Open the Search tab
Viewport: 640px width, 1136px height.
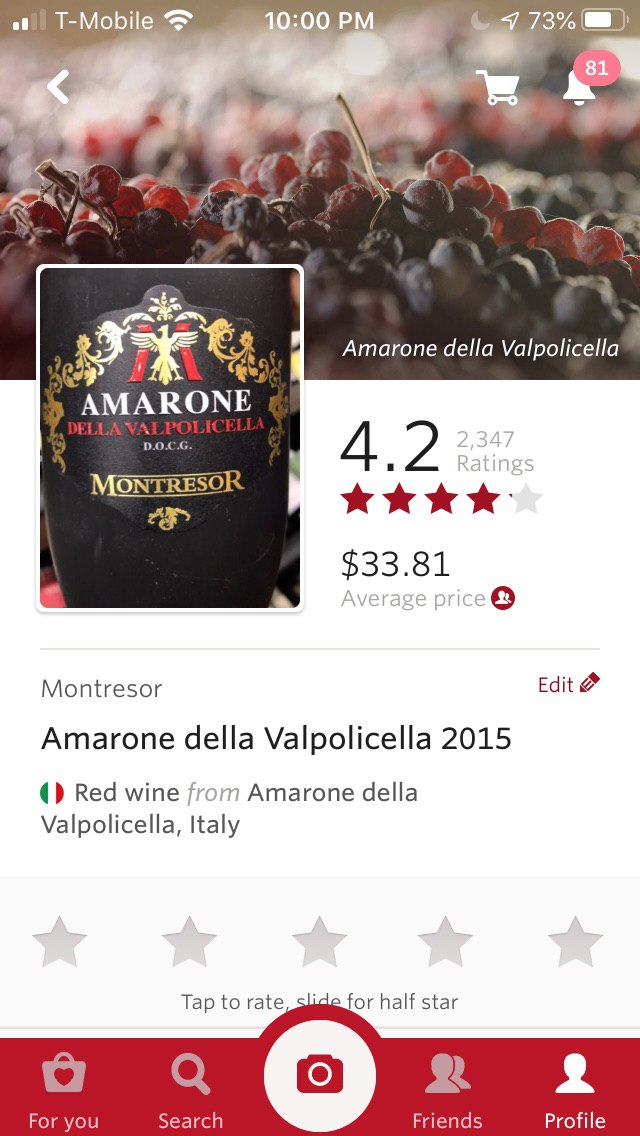[191, 1092]
